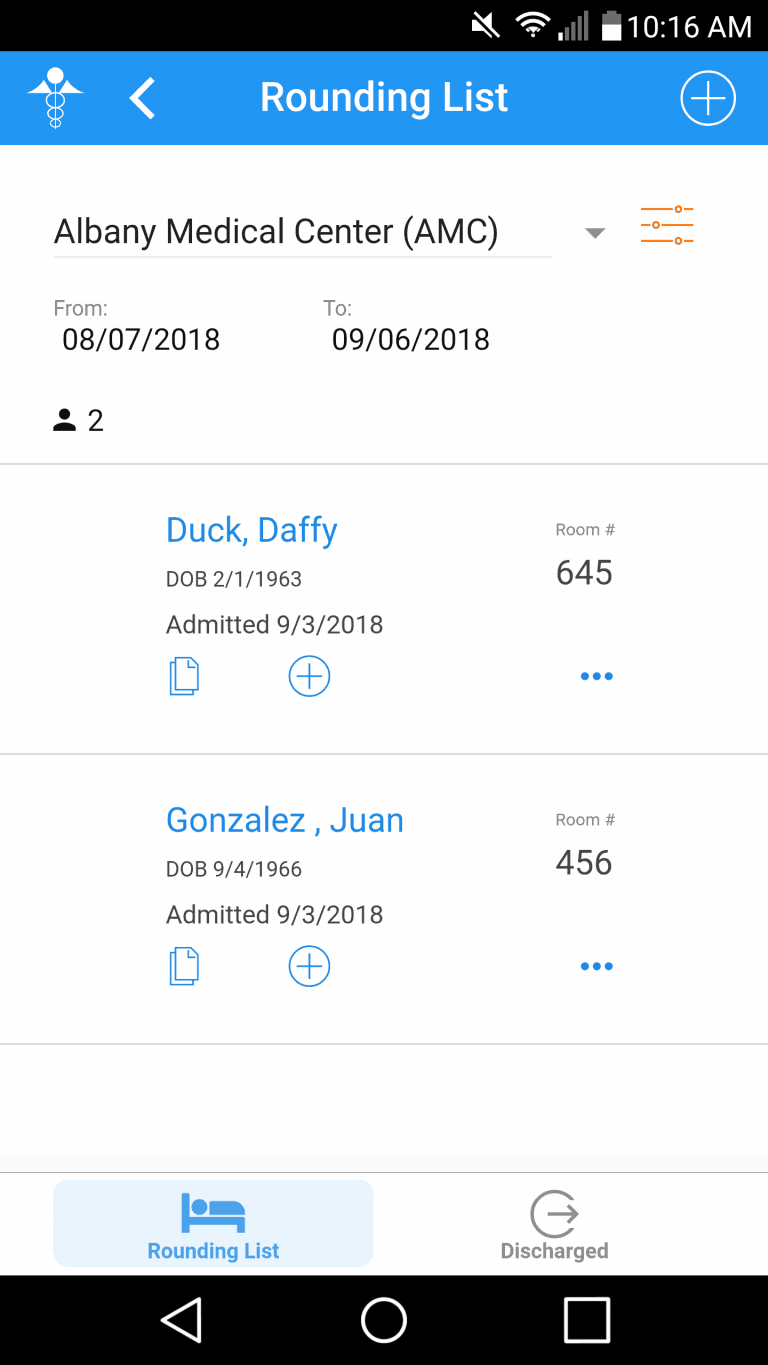Screen dimensions: 768x1365
Task: Go back using the header arrow
Action: [143, 99]
